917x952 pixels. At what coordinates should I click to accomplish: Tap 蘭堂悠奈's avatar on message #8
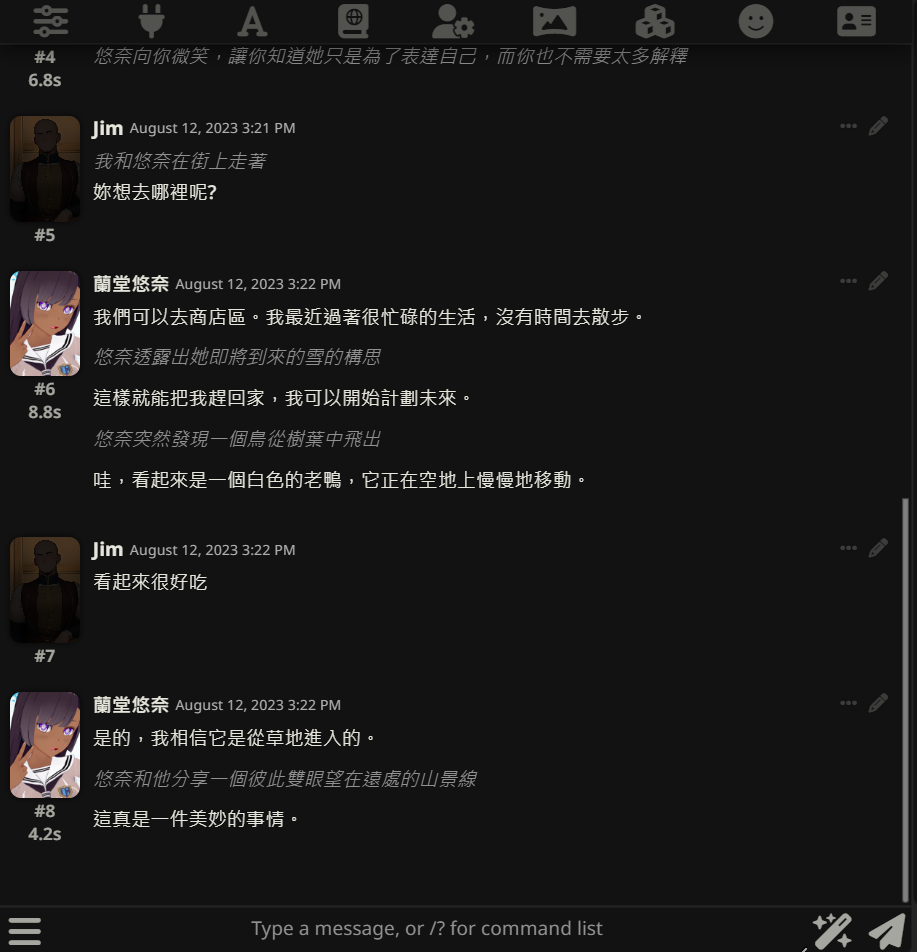point(45,745)
